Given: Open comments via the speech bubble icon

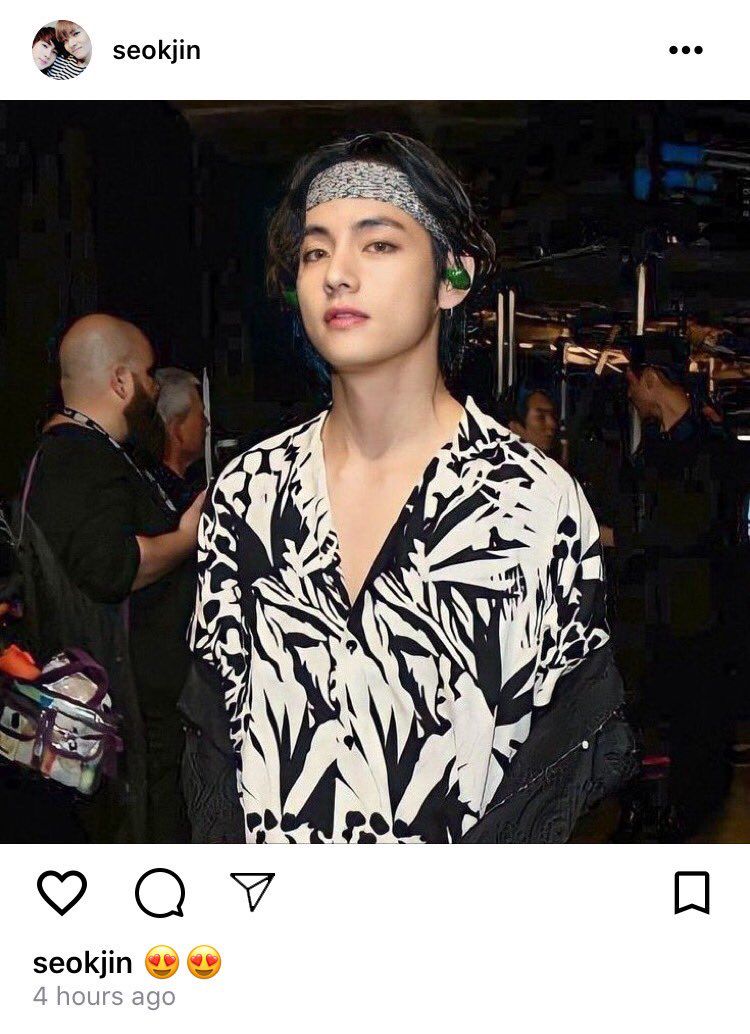Looking at the screenshot, I should click(x=160, y=892).
